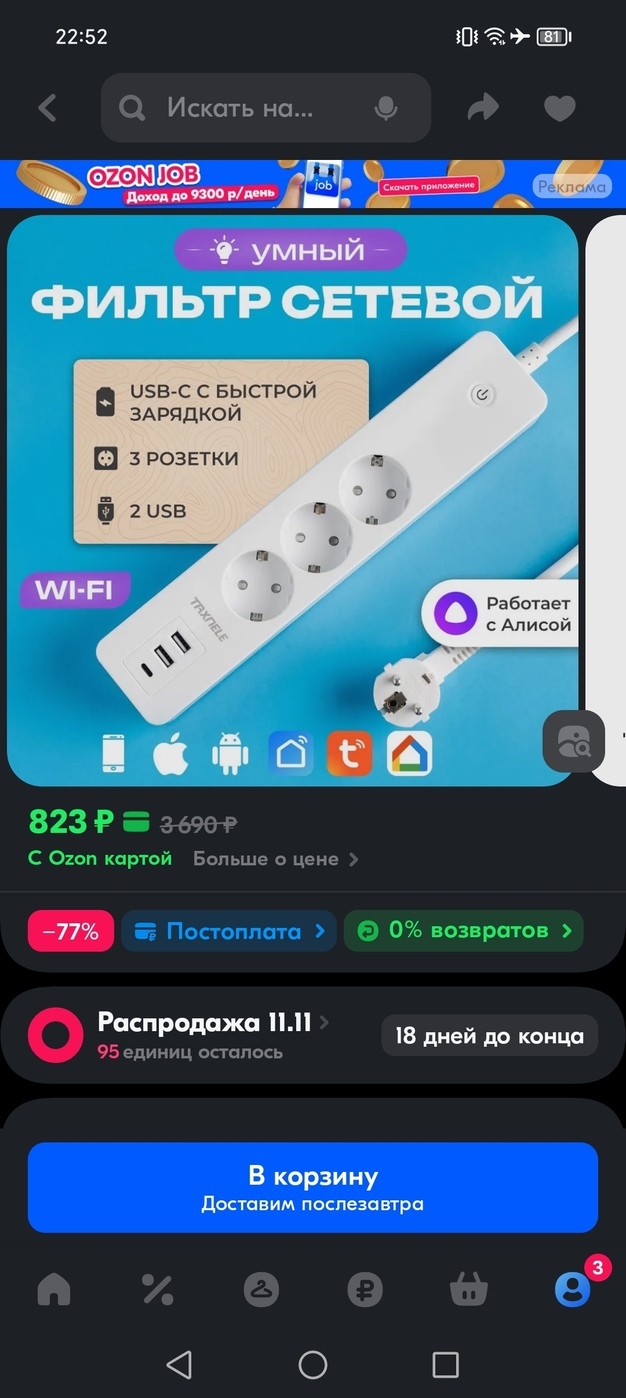Share this product
The width and height of the screenshot is (626, 1398).
point(483,108)
